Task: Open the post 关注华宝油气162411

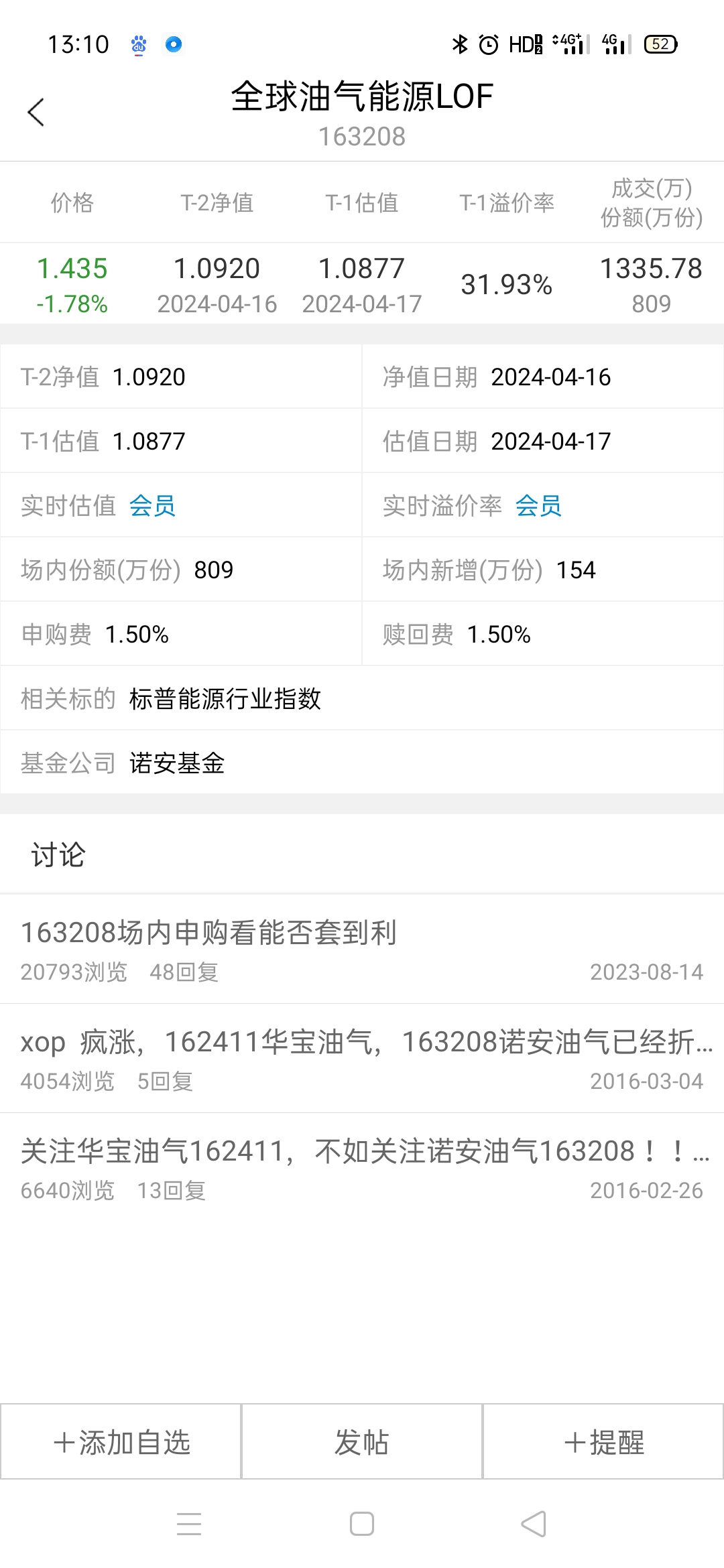Action: [362, 1167]
